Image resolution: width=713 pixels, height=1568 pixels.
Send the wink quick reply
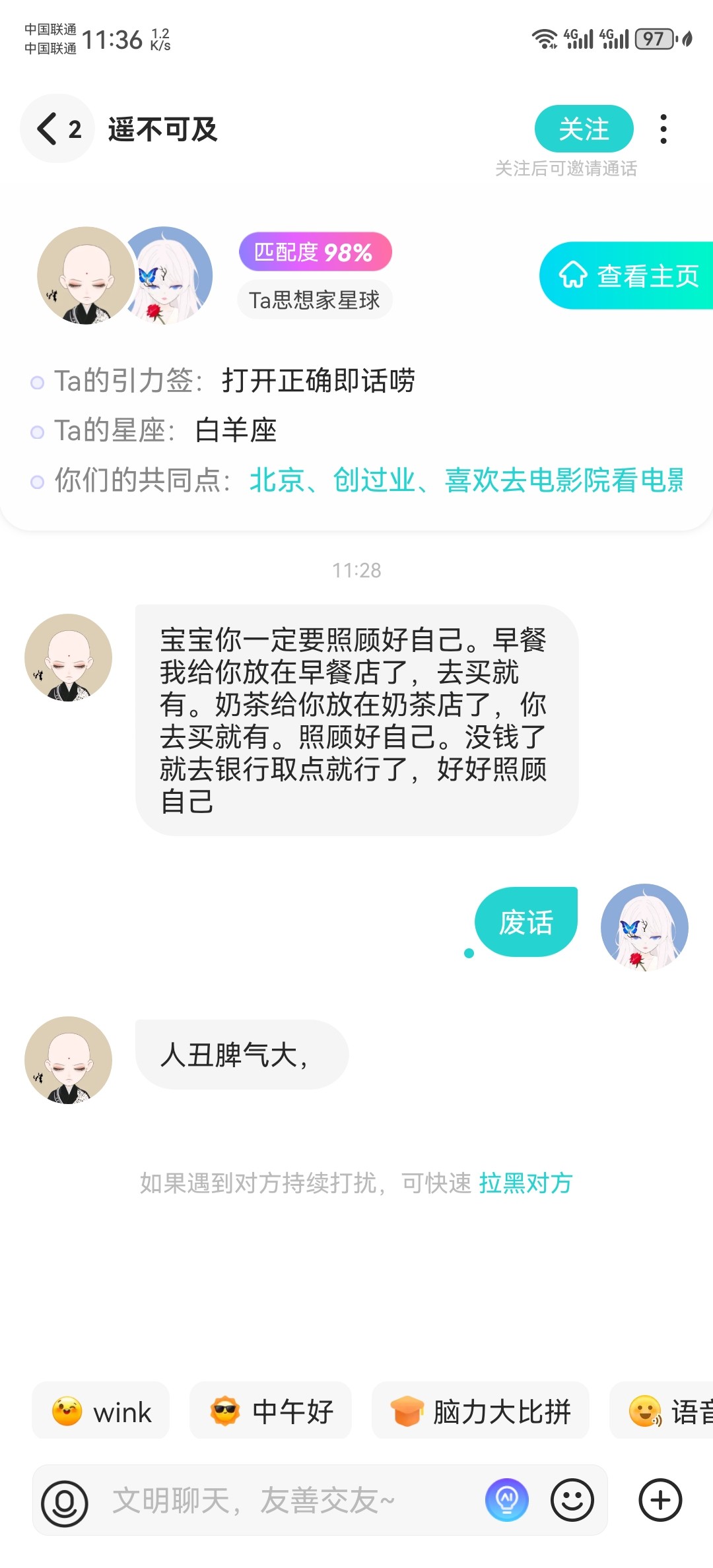coord(101,1412)
